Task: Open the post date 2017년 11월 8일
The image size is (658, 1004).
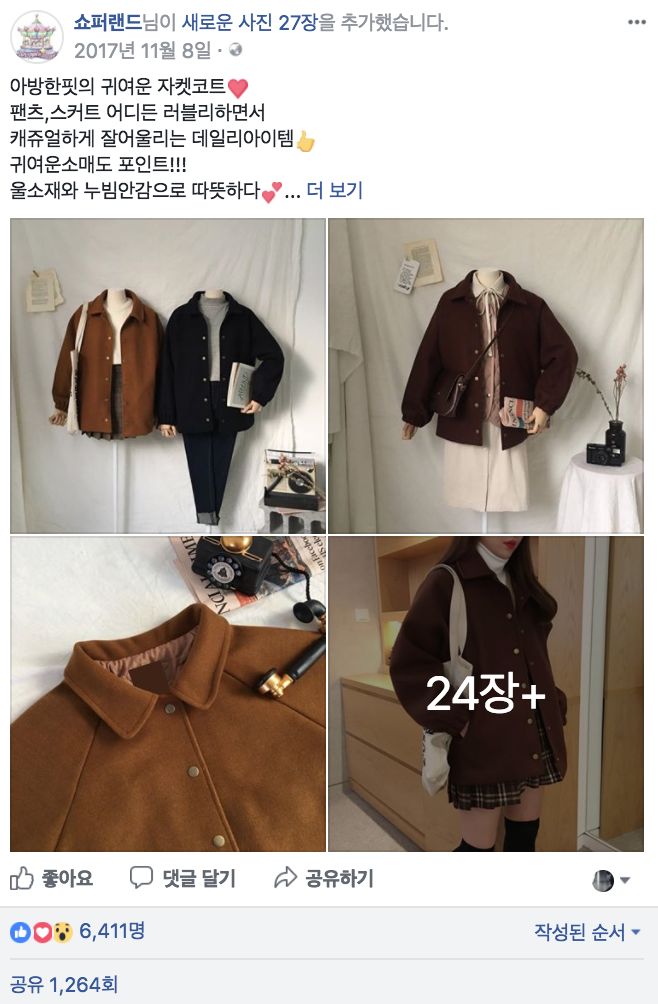Action: click(142, 50)
